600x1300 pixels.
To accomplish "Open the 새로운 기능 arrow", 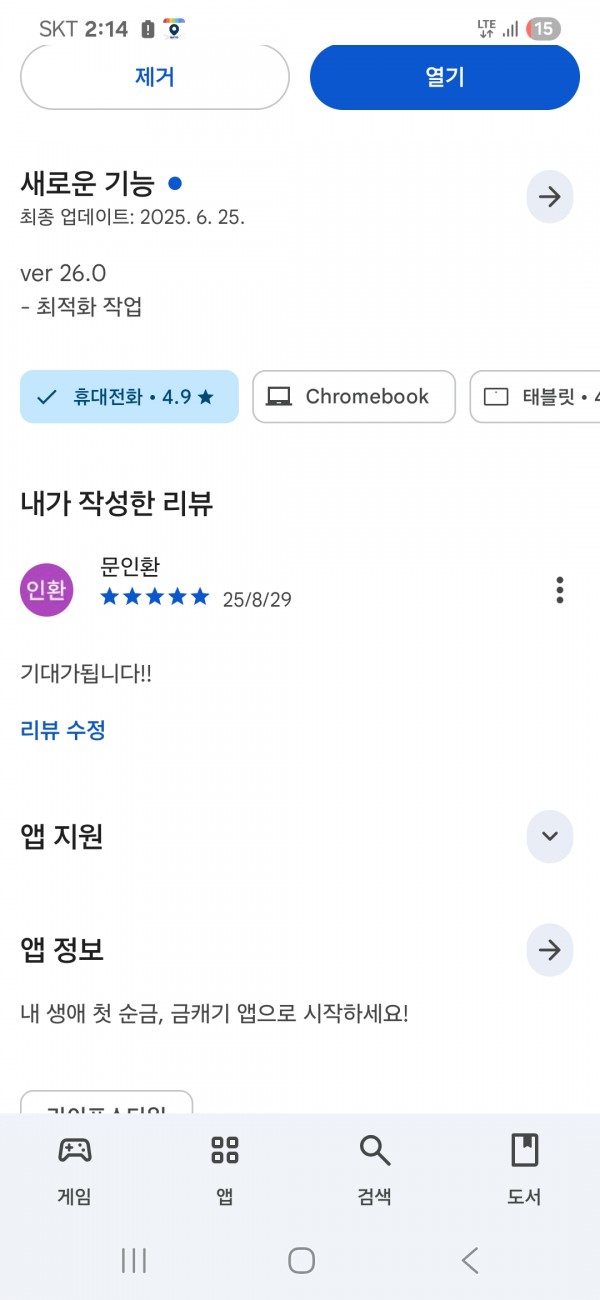I will (550, 197).
